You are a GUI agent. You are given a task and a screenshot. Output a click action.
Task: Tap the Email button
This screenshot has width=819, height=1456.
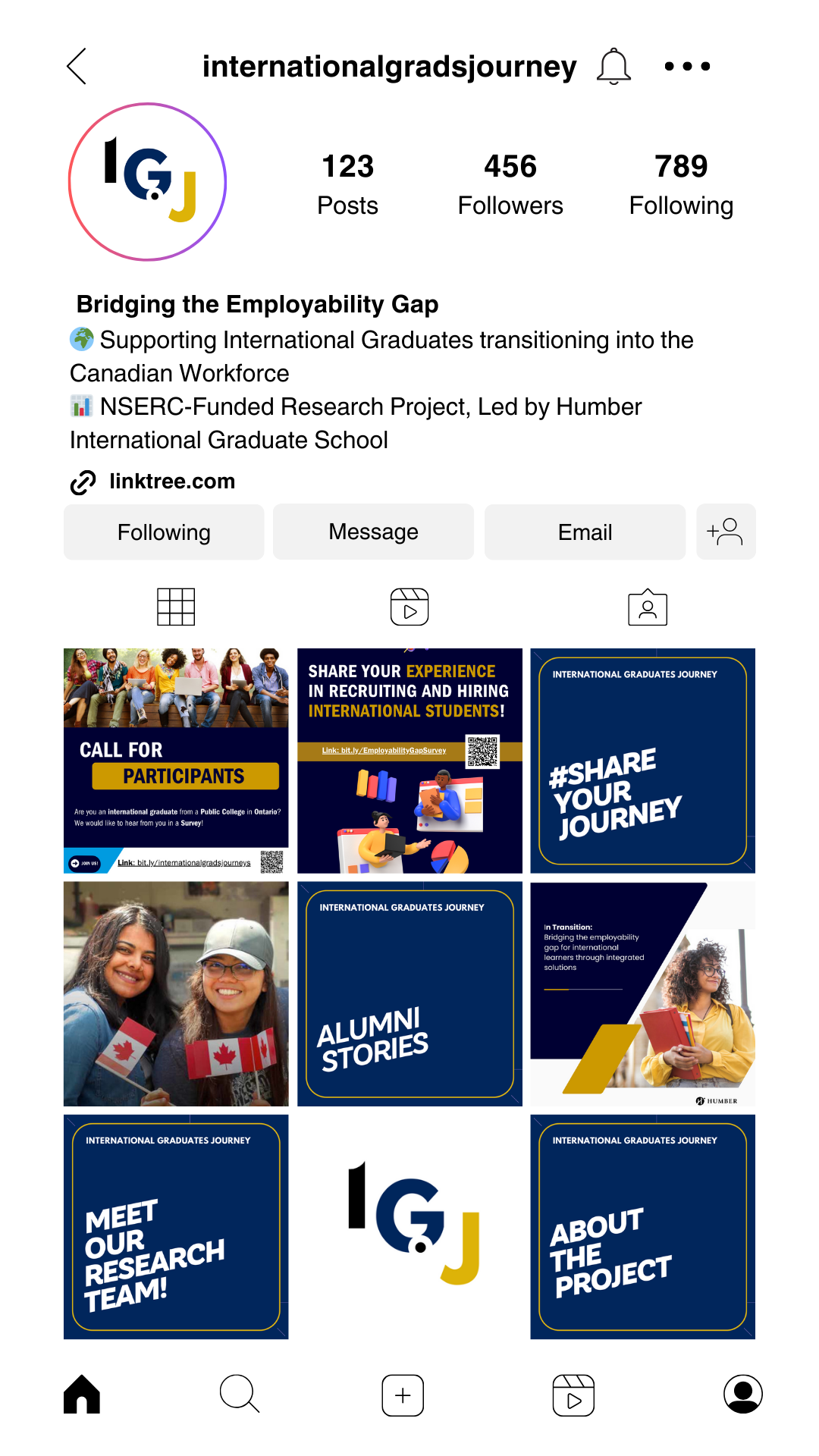tap(585, 532)
